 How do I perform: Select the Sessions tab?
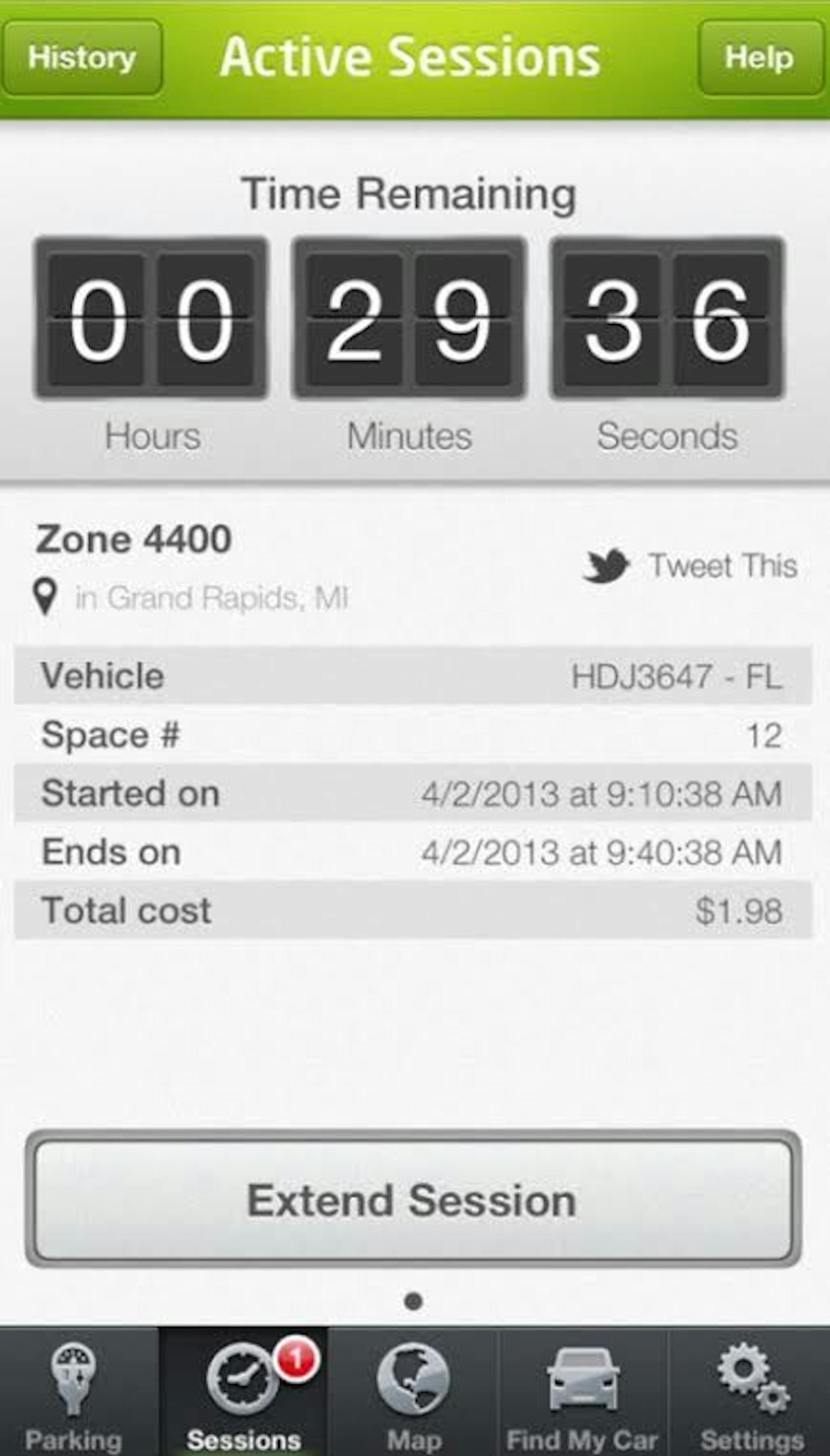pyautogui.click(x=244, y=1391)
